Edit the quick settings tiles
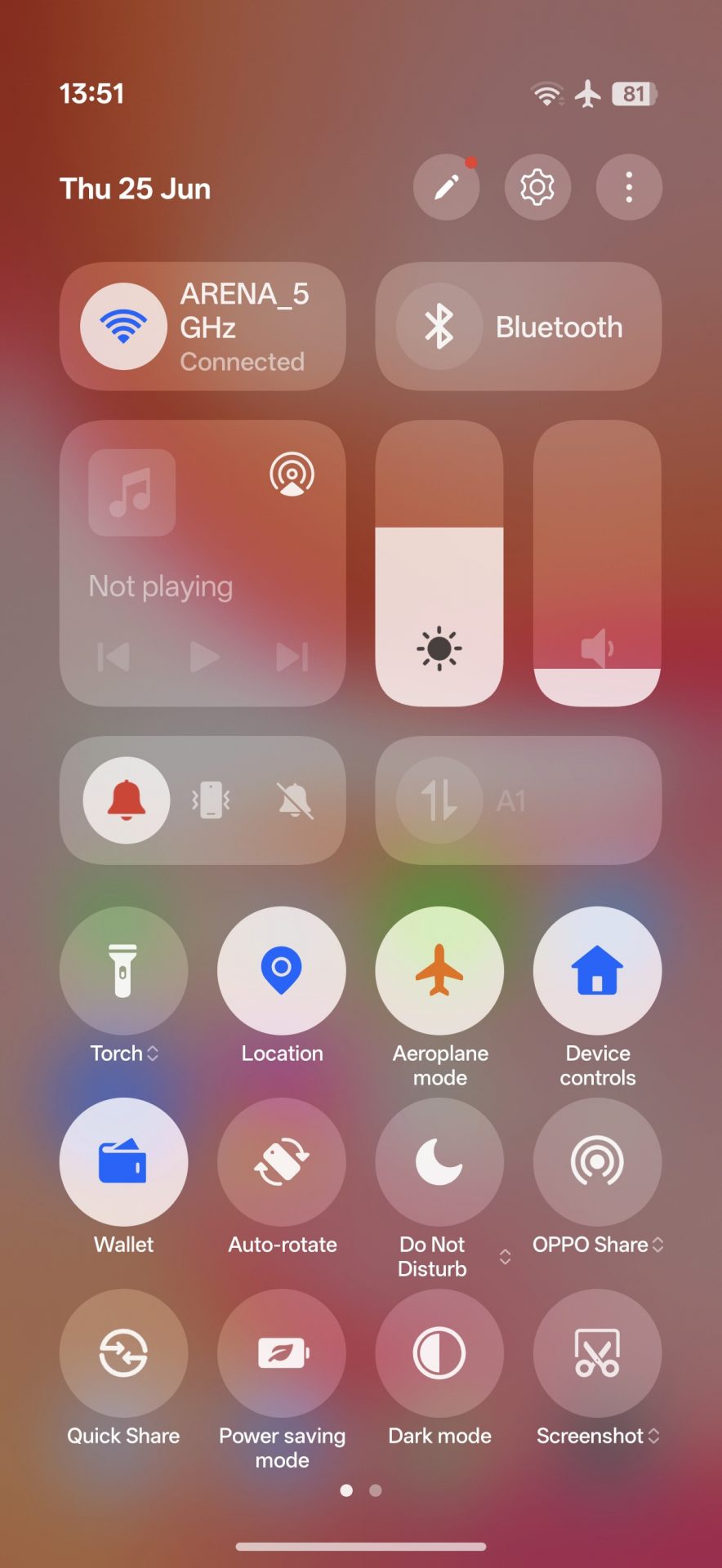This screenshot has height=1568, width=722. (x=446, y=188)
